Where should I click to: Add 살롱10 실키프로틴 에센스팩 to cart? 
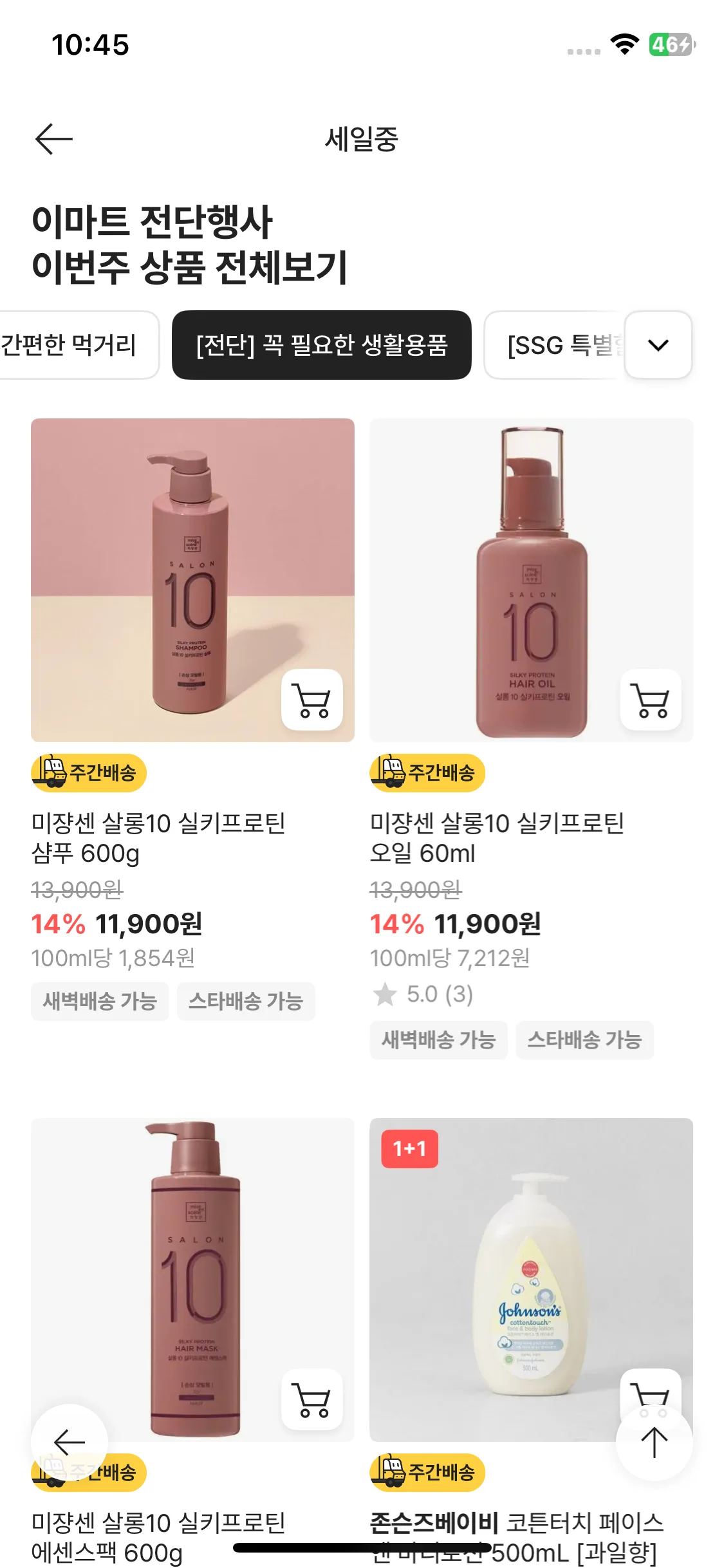pos(312,1399)
